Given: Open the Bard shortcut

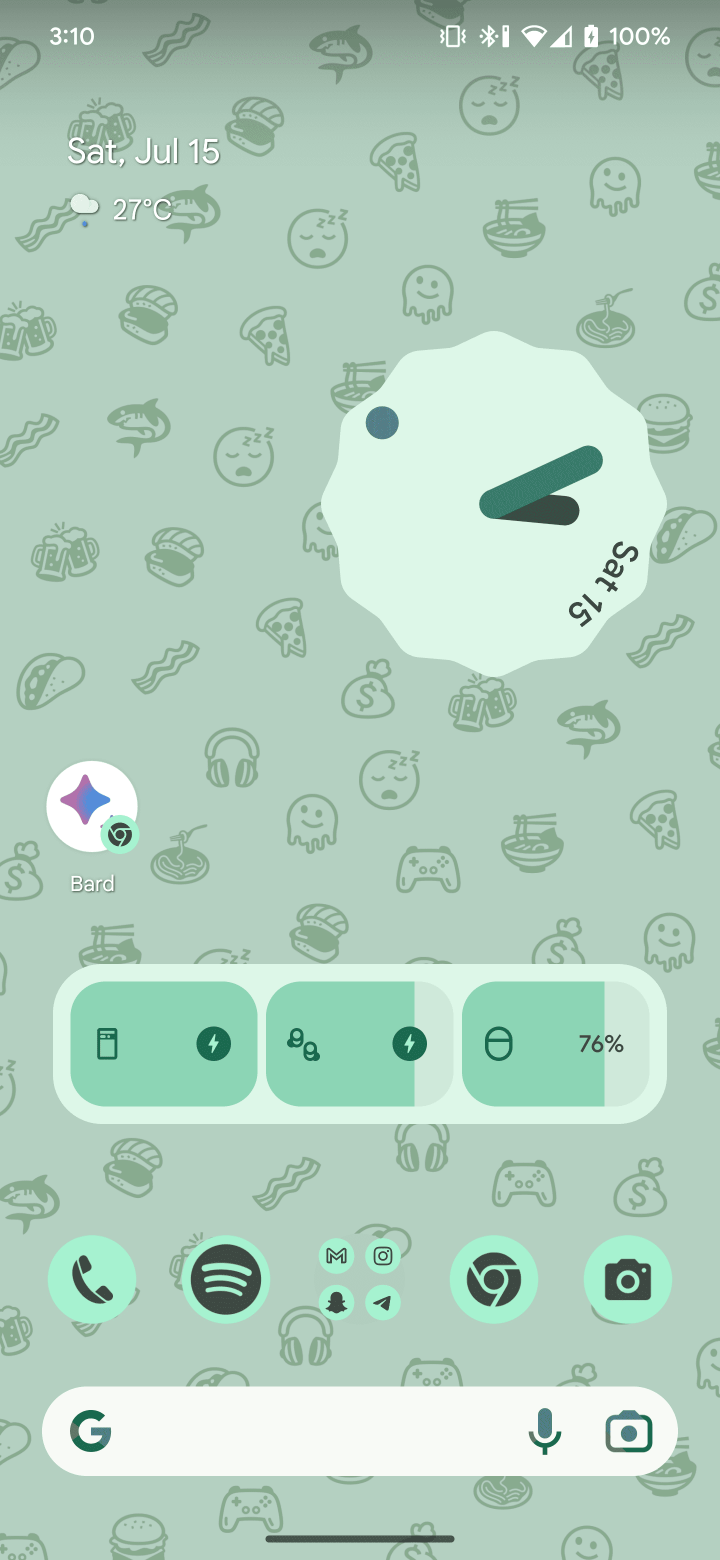Looking at the screenshot, I should click(x=91, y=806).
